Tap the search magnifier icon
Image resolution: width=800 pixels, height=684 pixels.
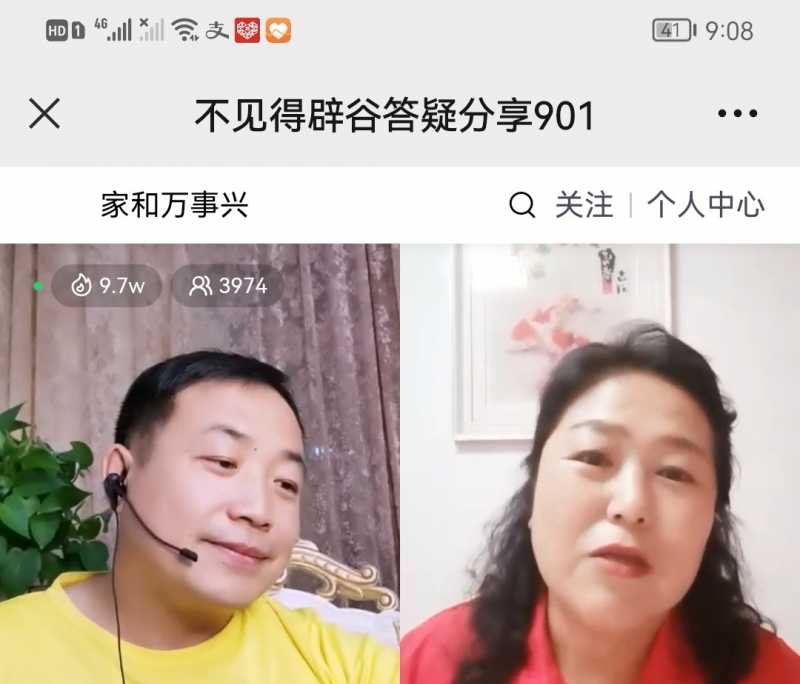tap(522, 206)
